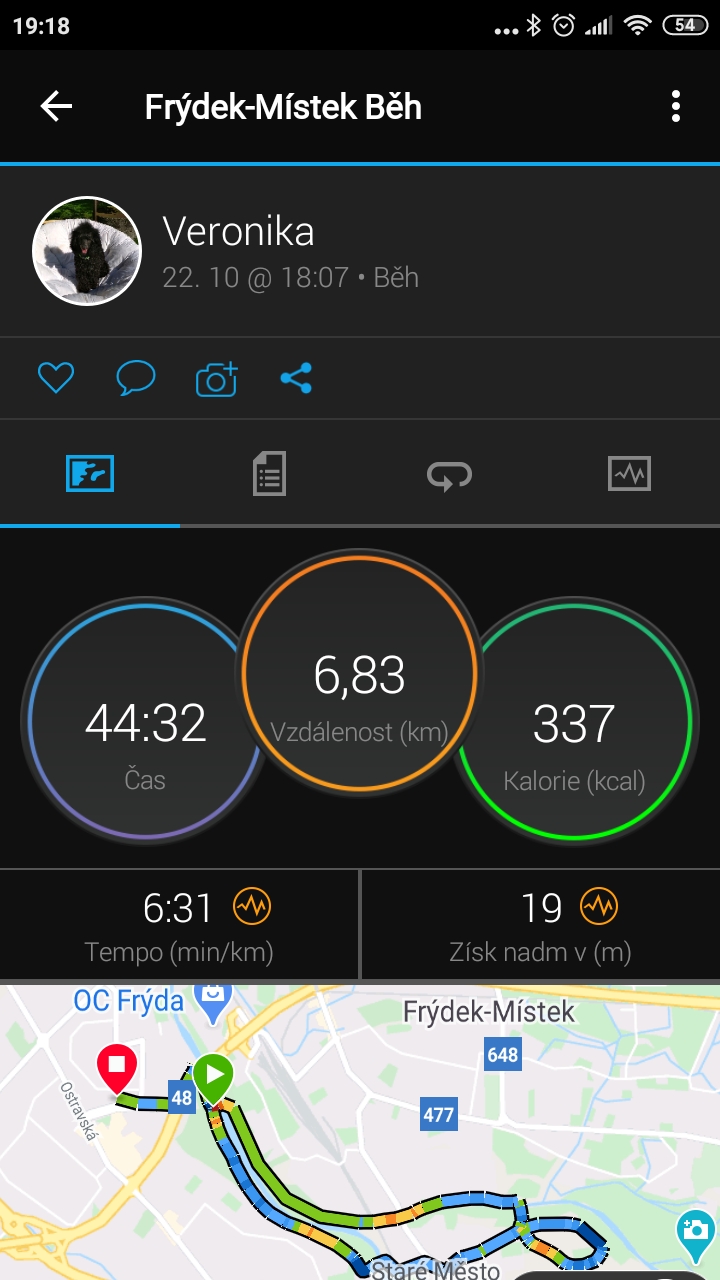Screen dimensions: 720x1280
Task: Open Veronika's profile picture
Action: (x=87, y=250)
